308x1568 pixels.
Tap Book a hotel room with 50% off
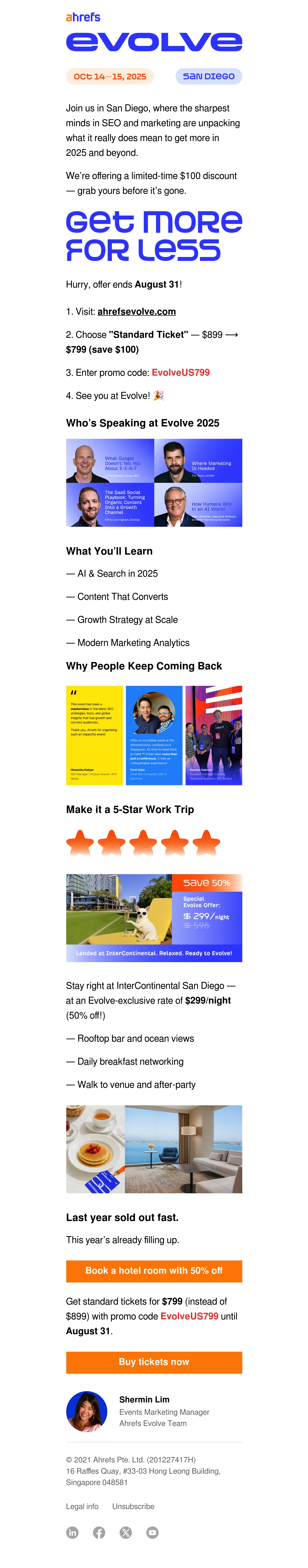coord(154,1270)
